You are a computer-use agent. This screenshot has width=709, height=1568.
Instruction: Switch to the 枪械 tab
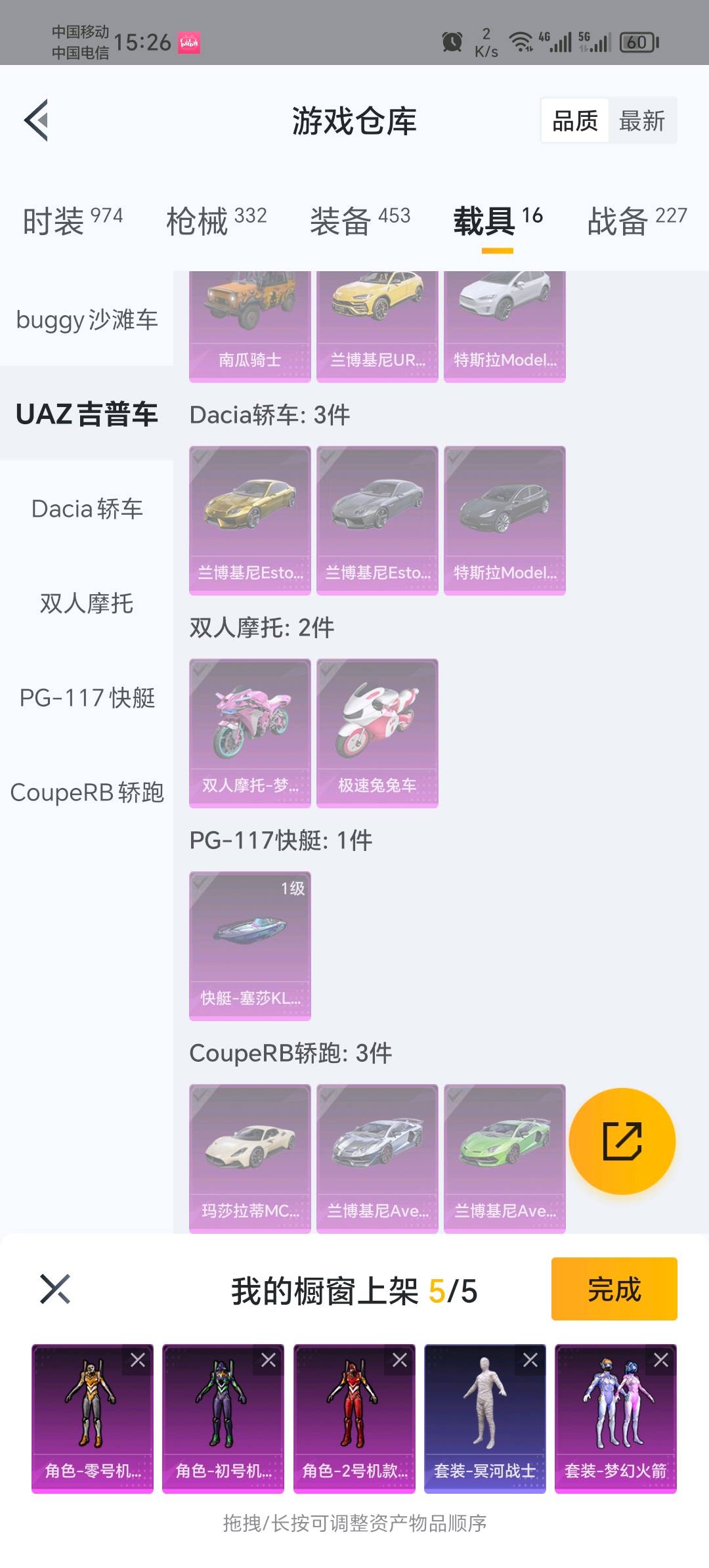[216, 220]
